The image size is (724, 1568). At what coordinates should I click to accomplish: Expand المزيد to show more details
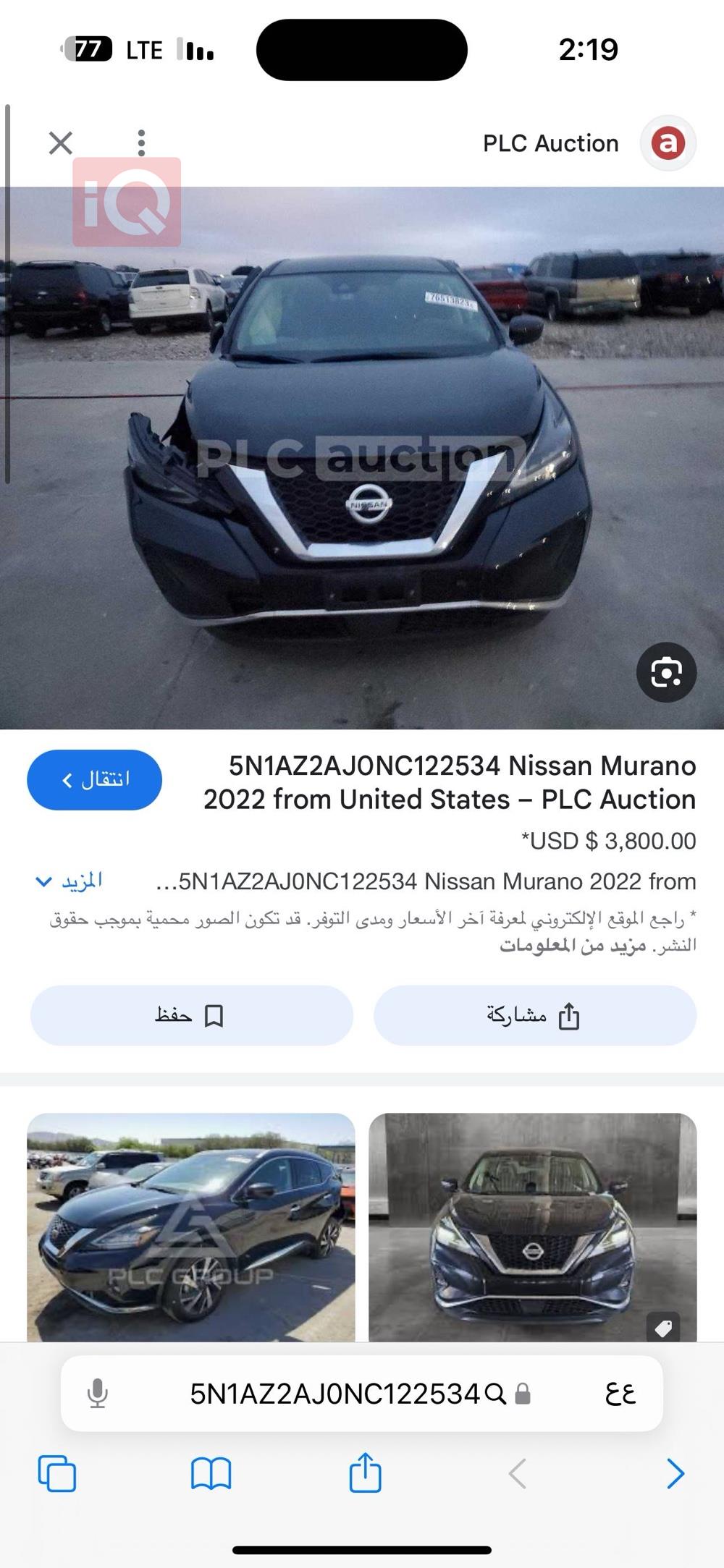pos(70,881)
